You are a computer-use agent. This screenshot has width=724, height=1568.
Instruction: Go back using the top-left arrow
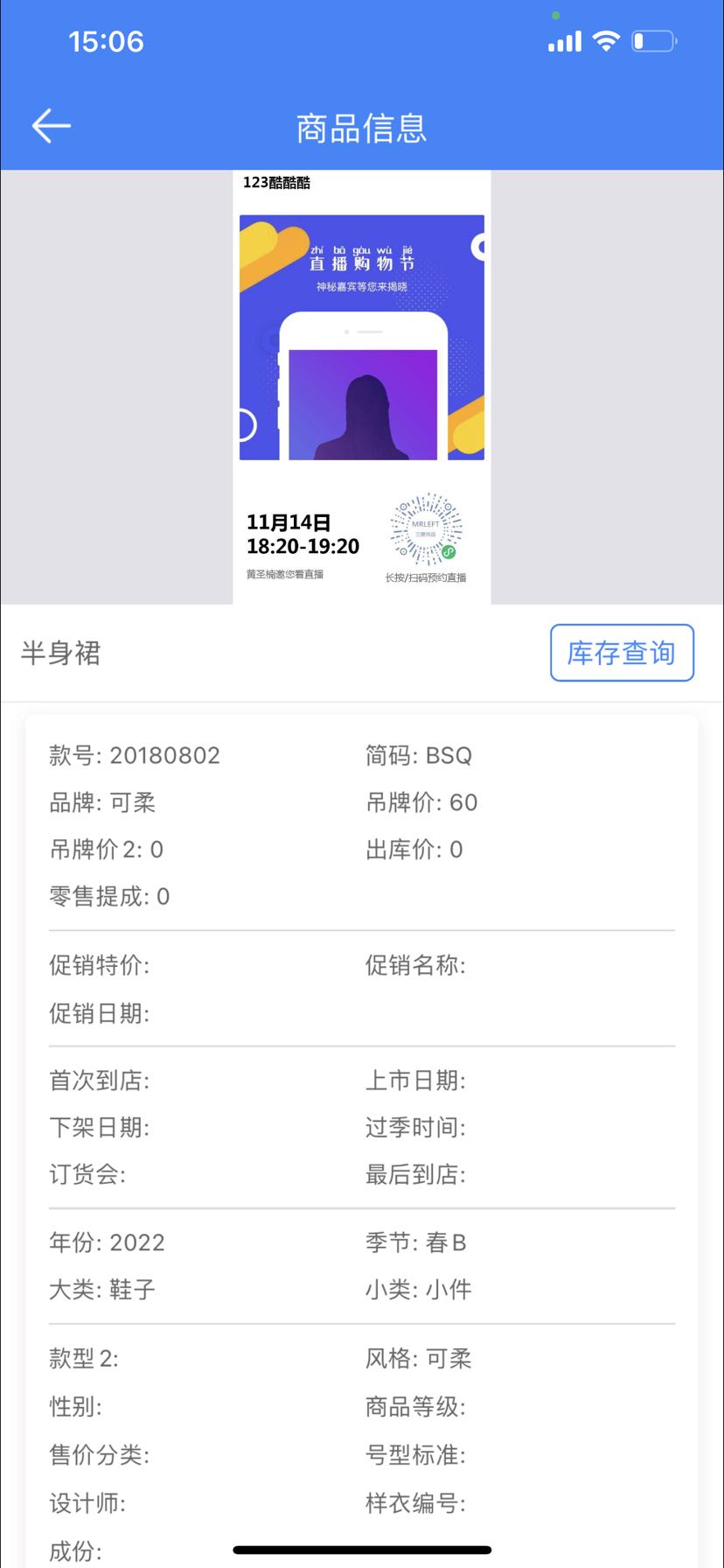tap(51, 126)
